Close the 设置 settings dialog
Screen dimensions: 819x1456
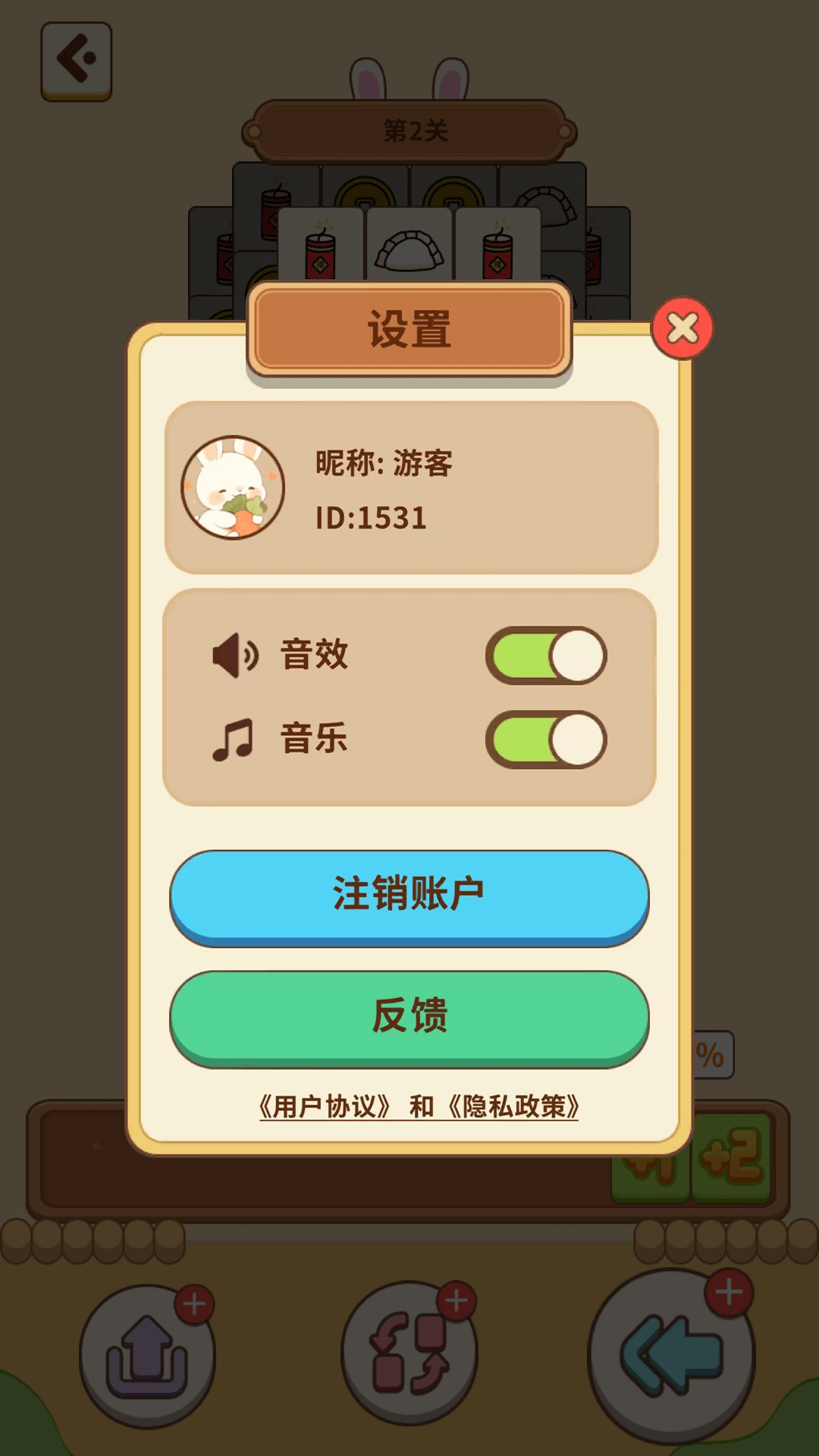[683, 328]
